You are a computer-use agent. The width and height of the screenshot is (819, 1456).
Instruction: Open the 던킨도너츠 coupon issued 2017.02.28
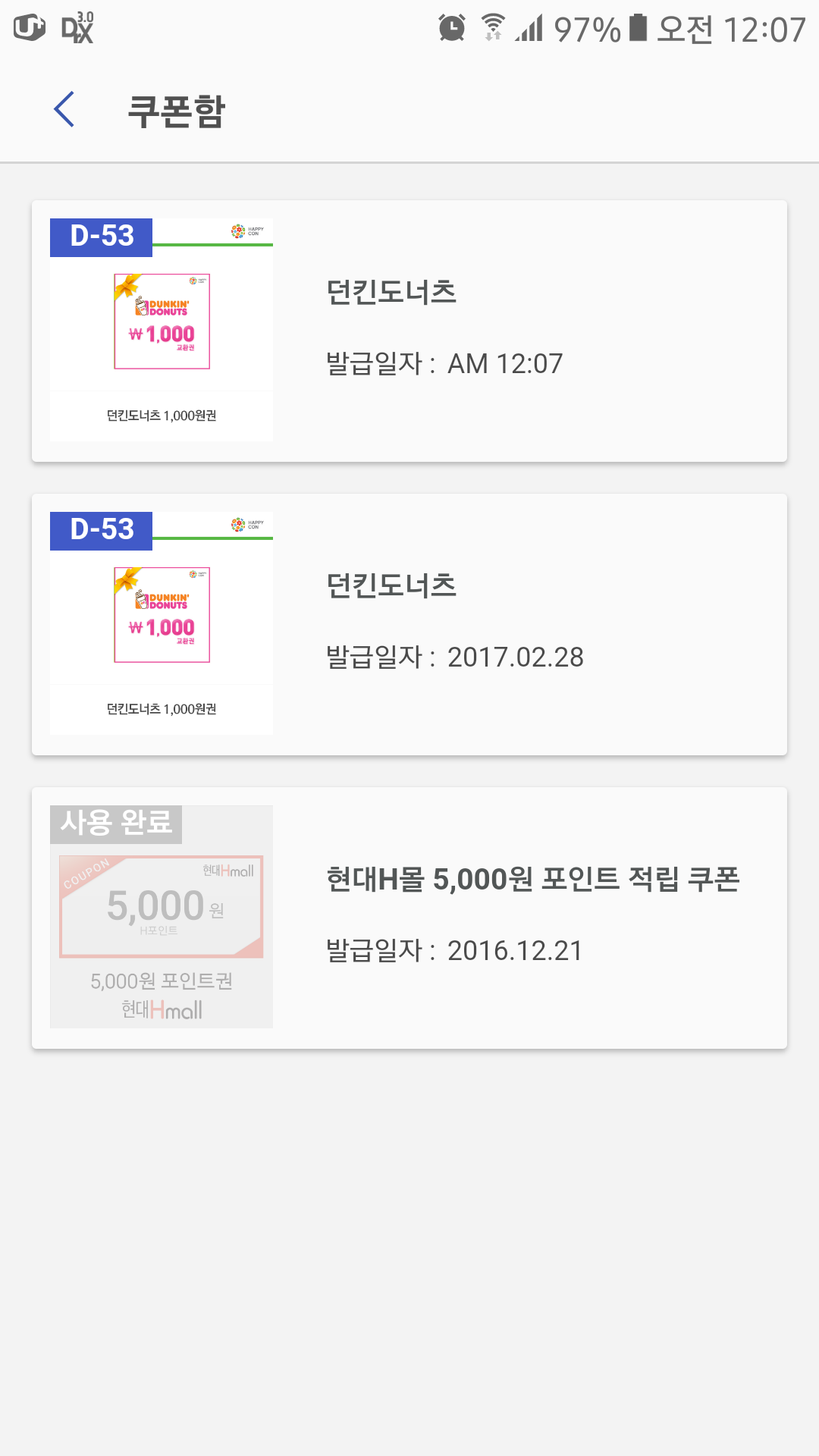[409, 624]
